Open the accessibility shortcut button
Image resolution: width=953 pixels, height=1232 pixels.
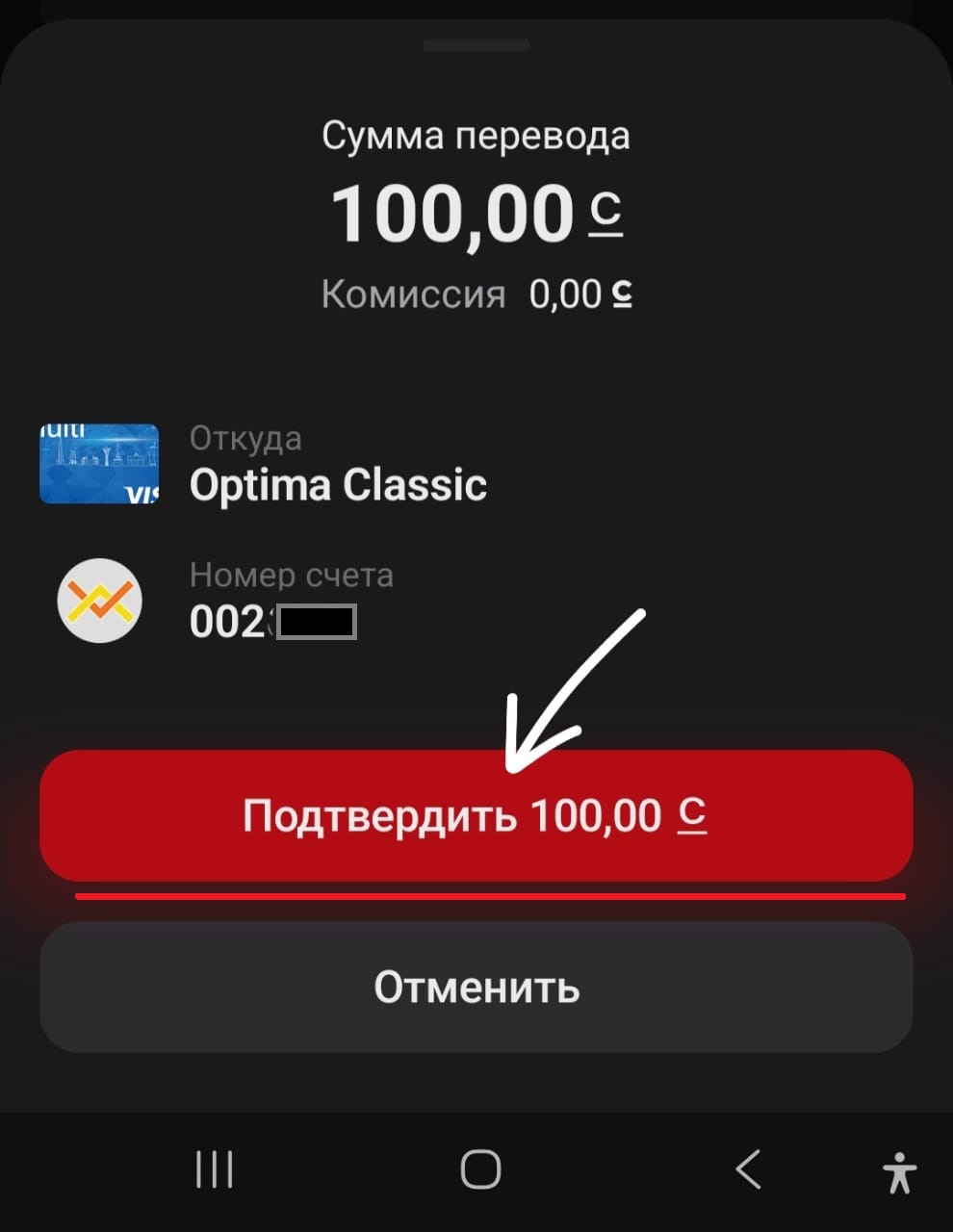899,1172
